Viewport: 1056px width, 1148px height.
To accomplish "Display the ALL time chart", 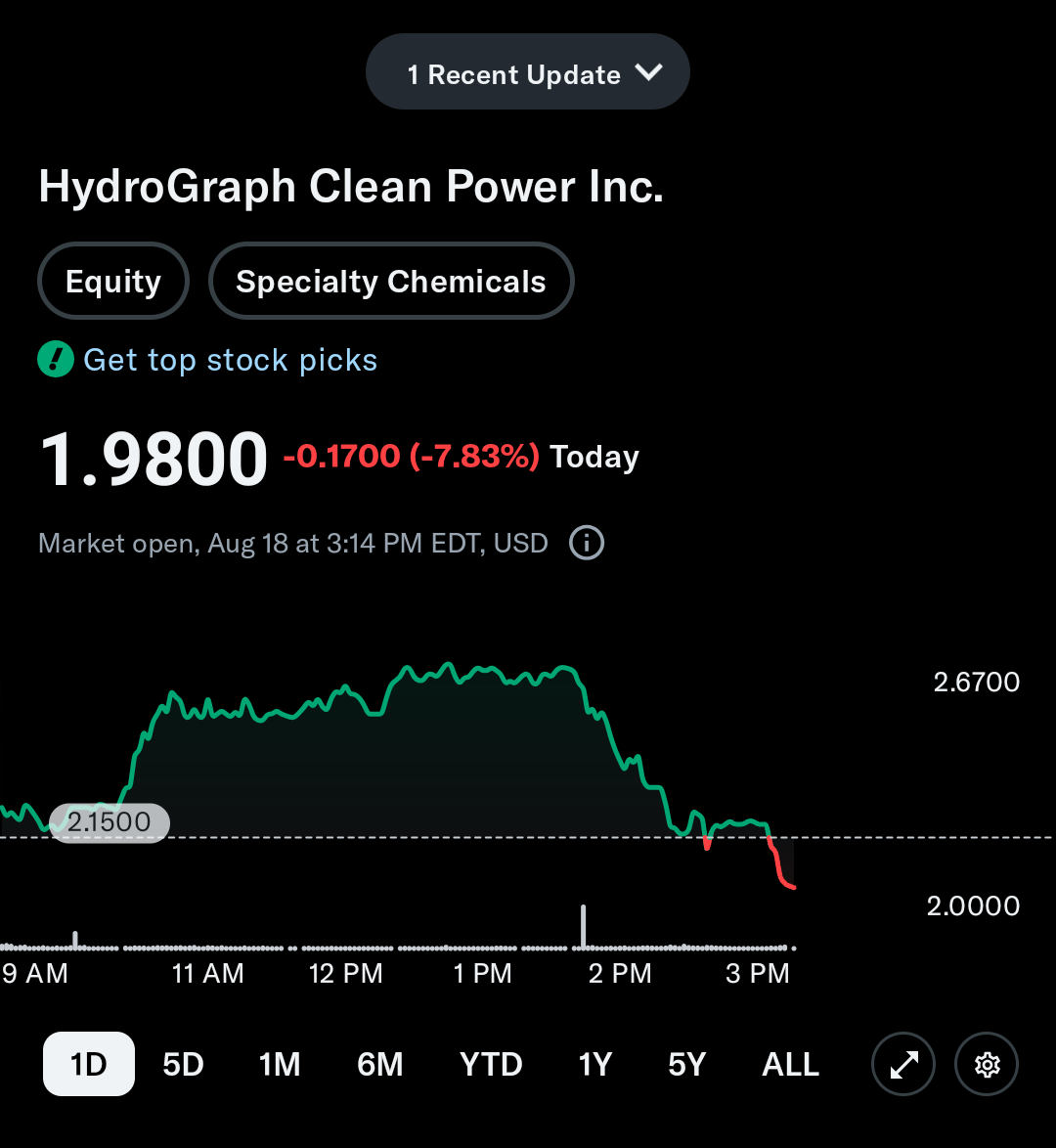I will click(x=790, y=1064).
